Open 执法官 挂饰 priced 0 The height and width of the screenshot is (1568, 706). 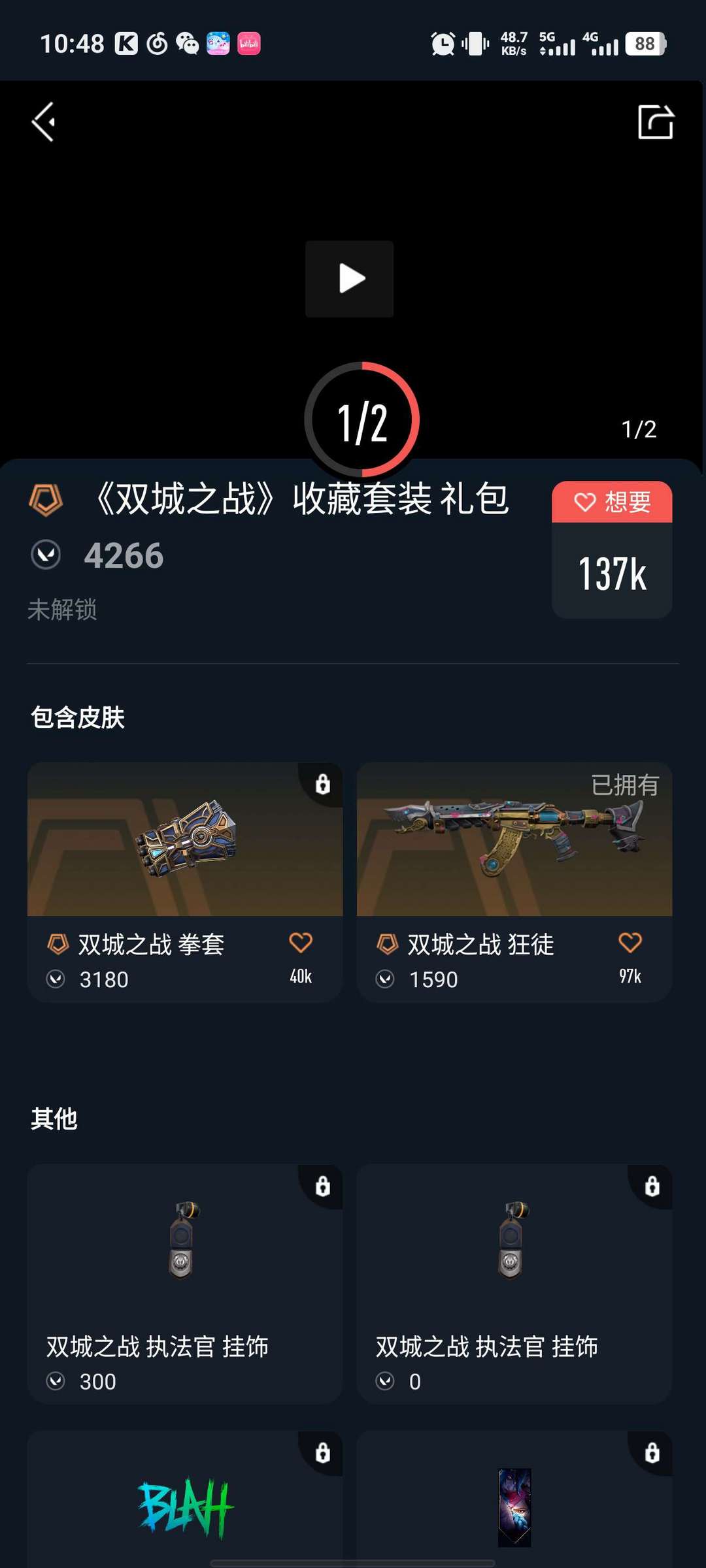coord(514,1284)
